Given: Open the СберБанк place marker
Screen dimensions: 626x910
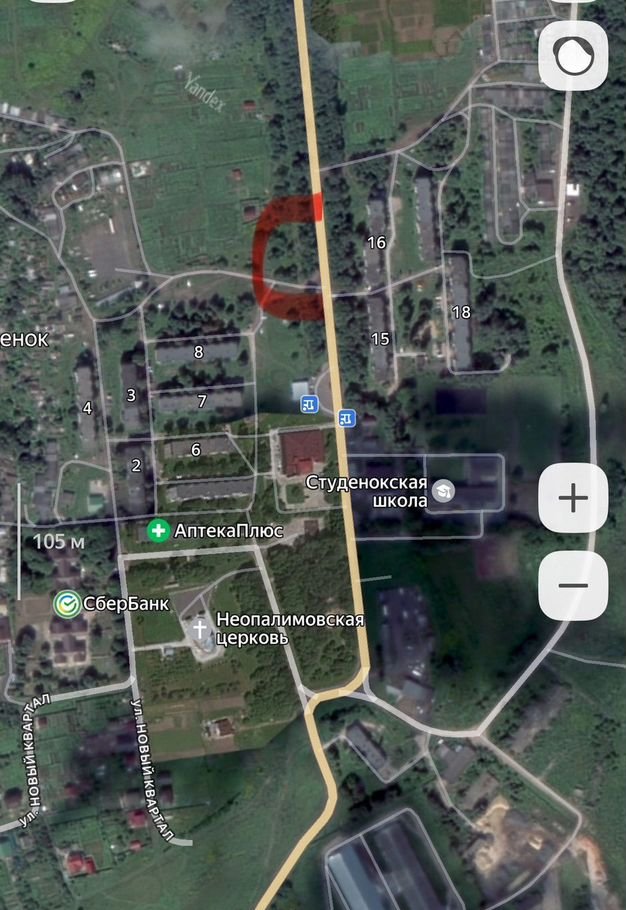Looking at the screenshot, I should point(68,604).
